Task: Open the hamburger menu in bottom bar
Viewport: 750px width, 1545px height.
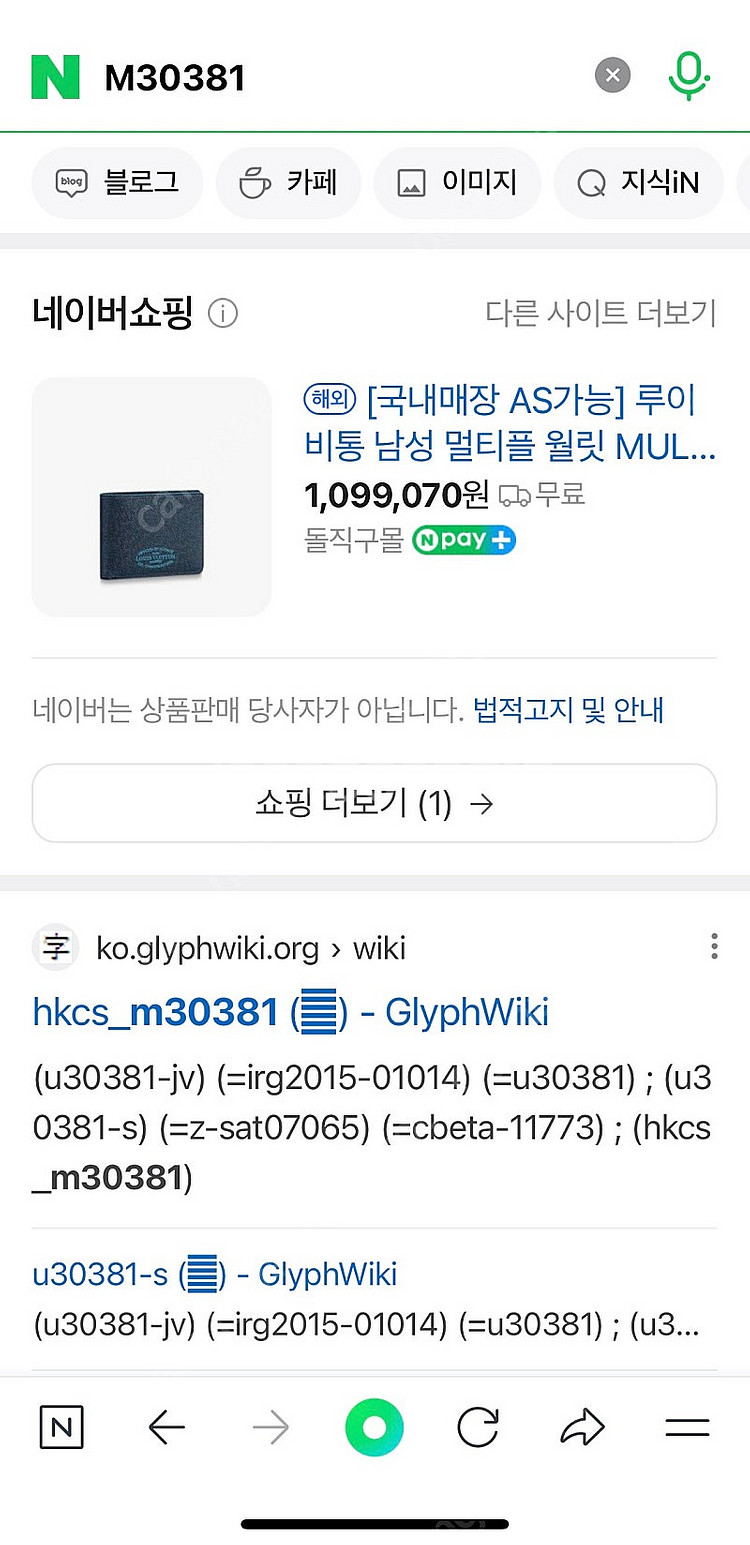Action: pos(687,1427)
